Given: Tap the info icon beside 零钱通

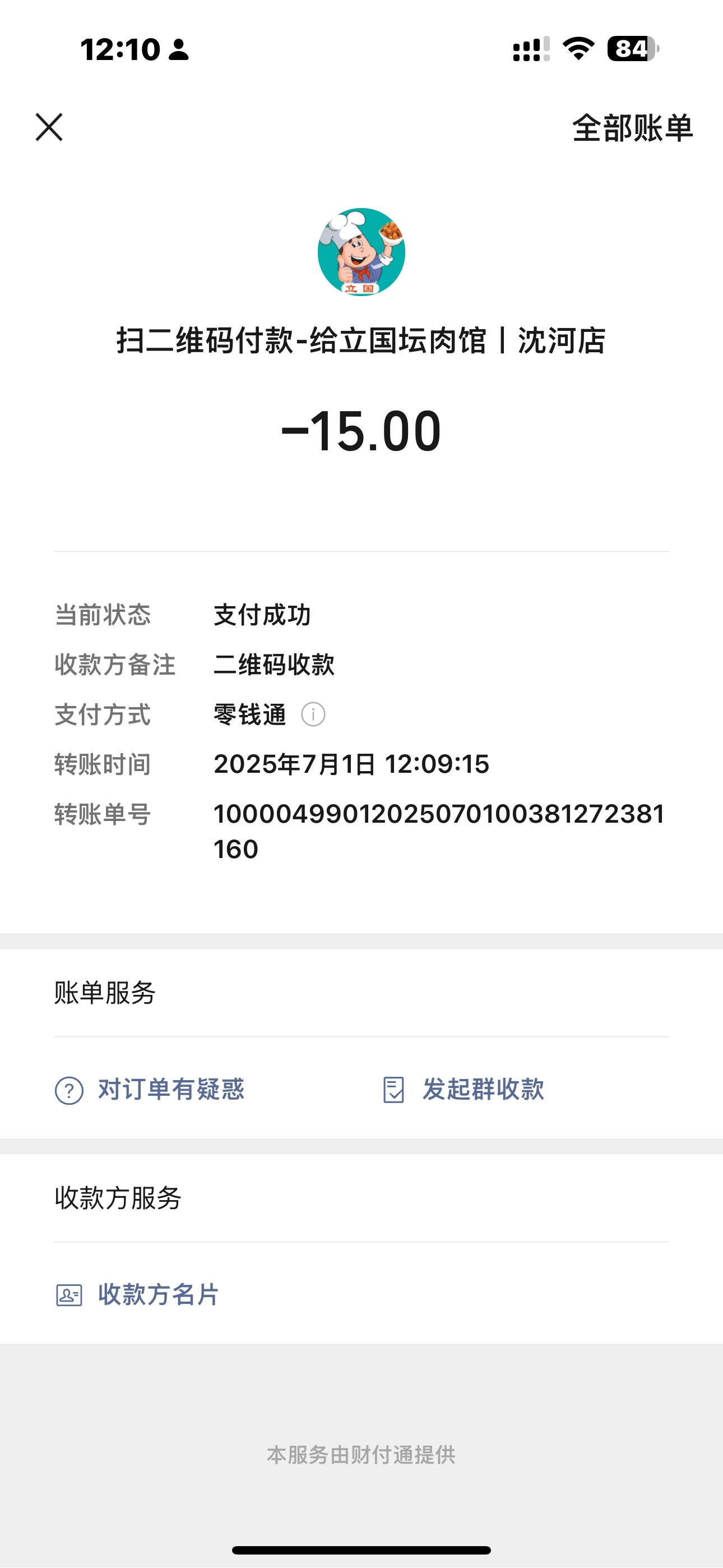Looking at the screenshot, I should tap(313, 714).
